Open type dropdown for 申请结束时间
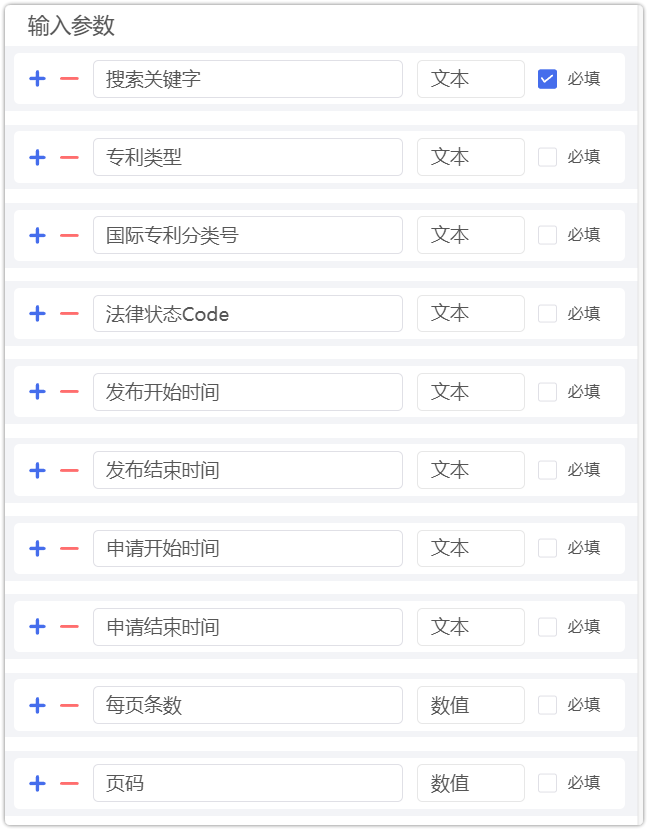The width and height of the screenshot is (648, 830). [x=470, y=627]
